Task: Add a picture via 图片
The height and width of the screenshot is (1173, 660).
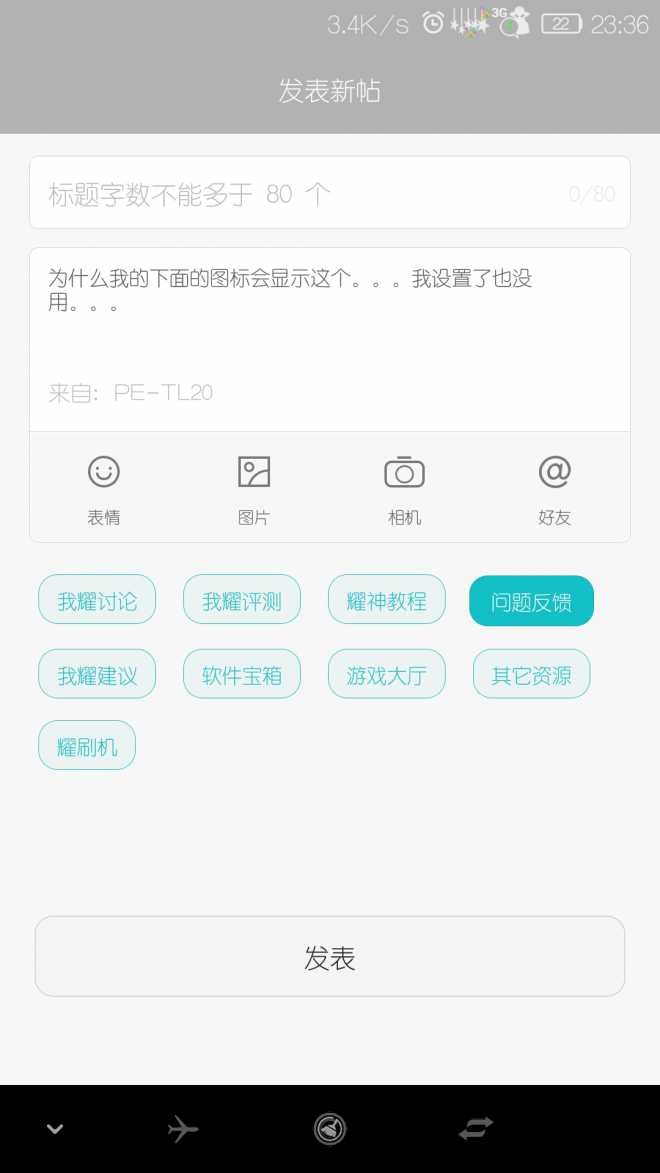Action: 254,488
